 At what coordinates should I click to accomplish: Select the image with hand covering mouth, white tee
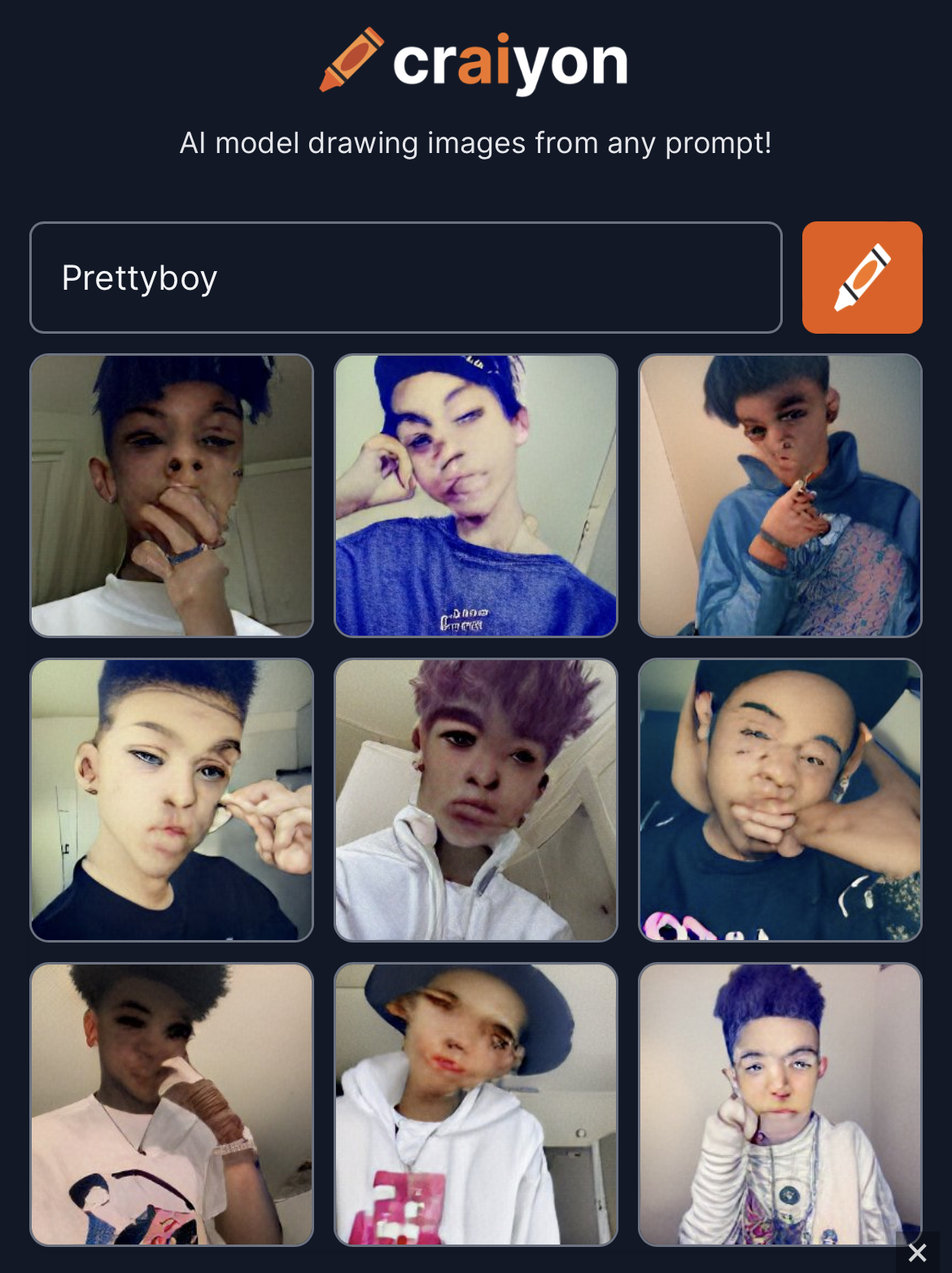tap(172, 496)
